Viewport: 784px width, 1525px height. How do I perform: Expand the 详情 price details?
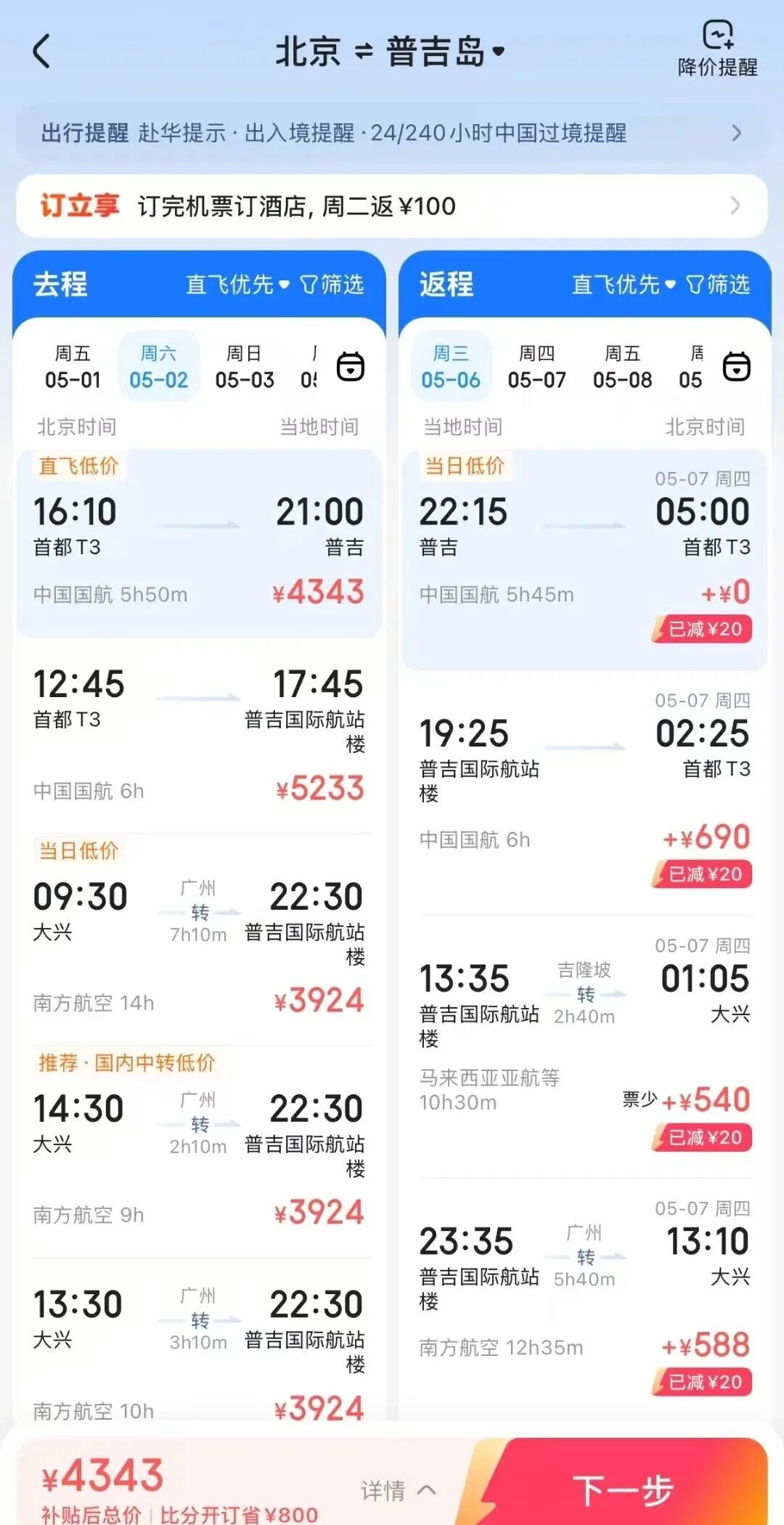tap(398, 1490)
